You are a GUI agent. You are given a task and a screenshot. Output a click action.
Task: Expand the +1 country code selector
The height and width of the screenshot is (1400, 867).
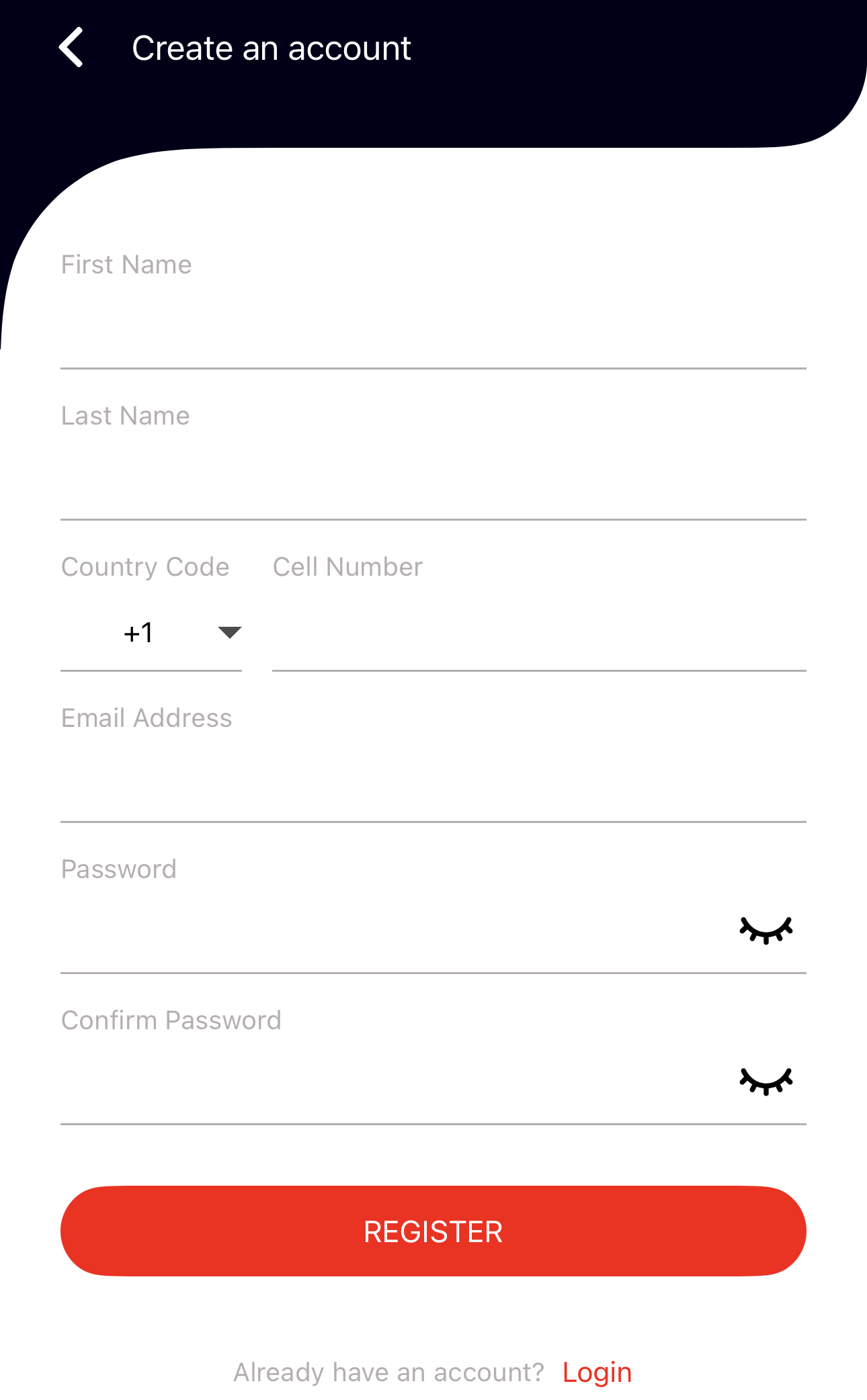(151, 631)
